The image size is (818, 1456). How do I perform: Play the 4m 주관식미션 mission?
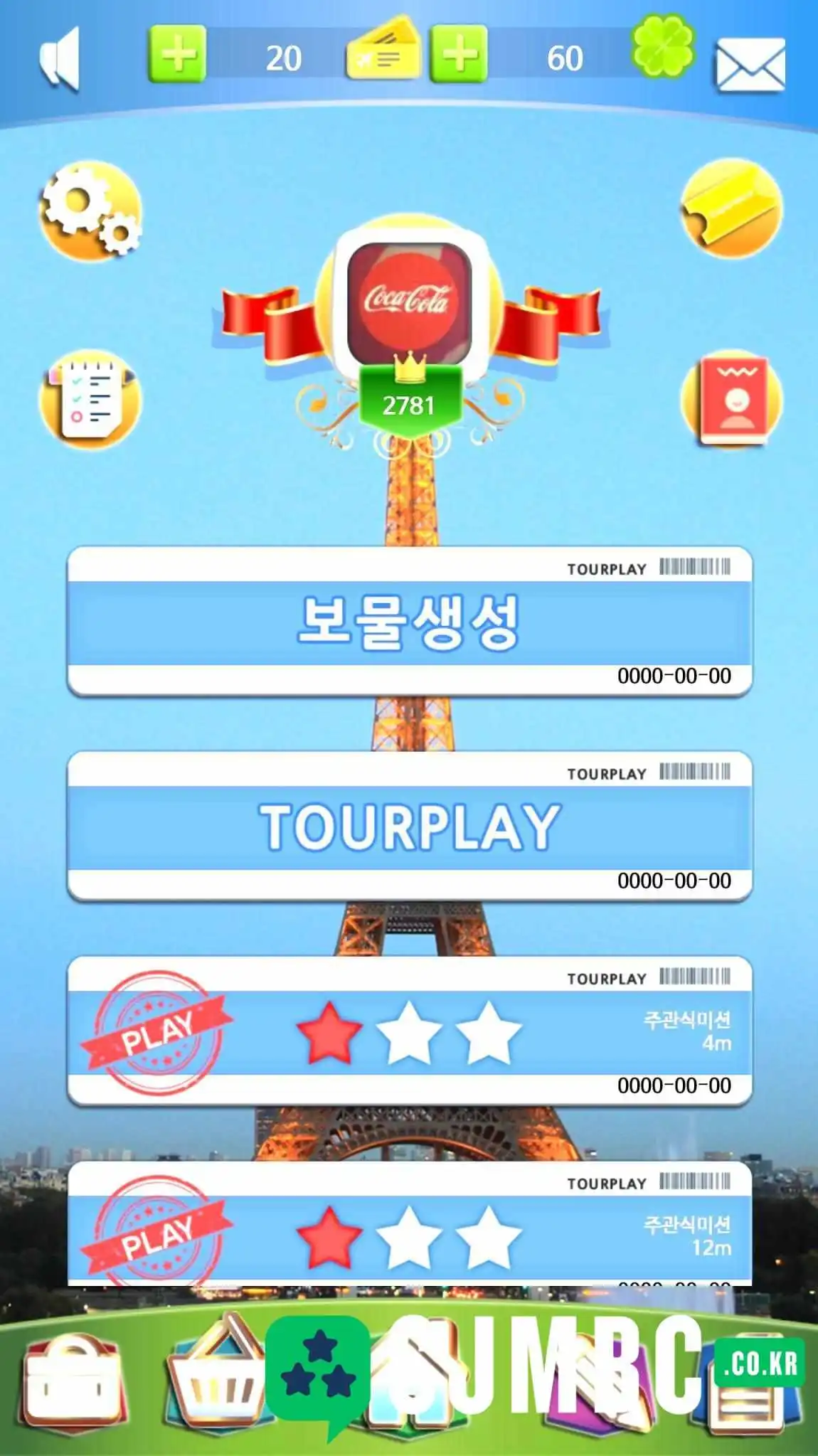[410, 1031]
